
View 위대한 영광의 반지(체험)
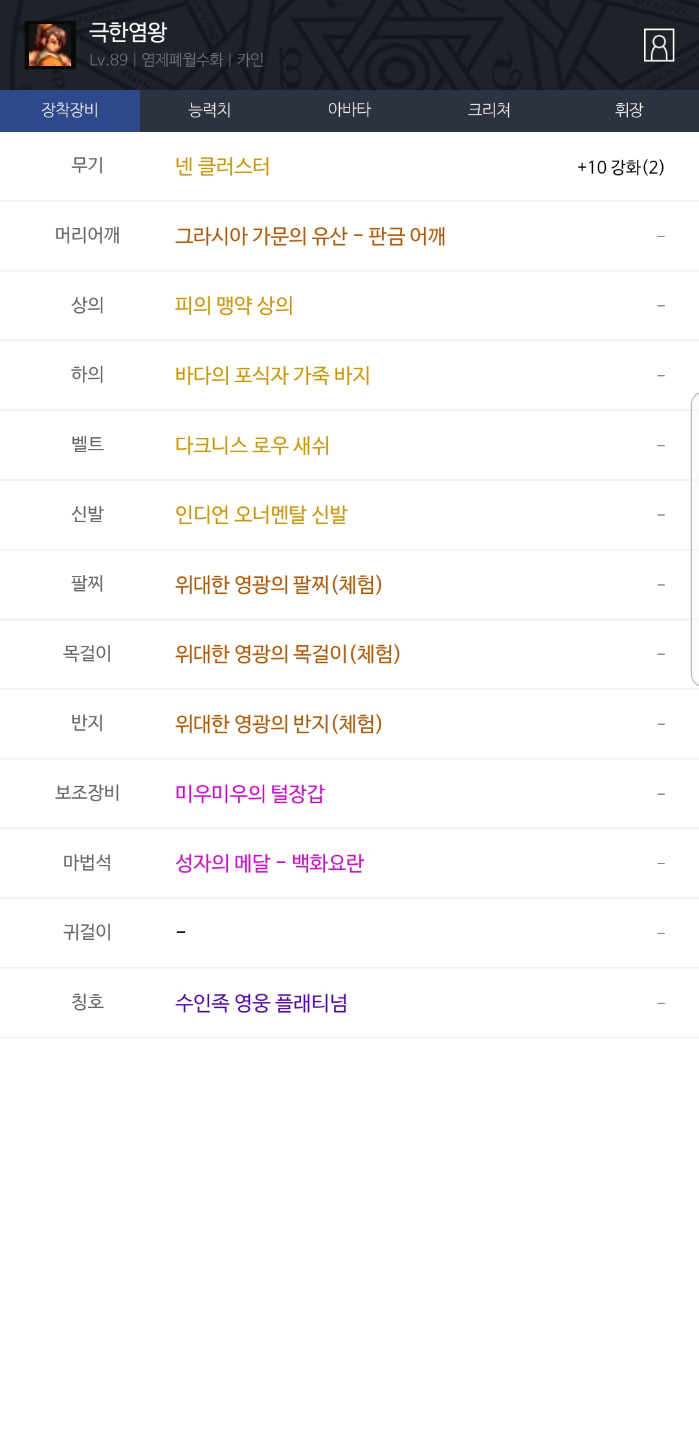point(278,724)
